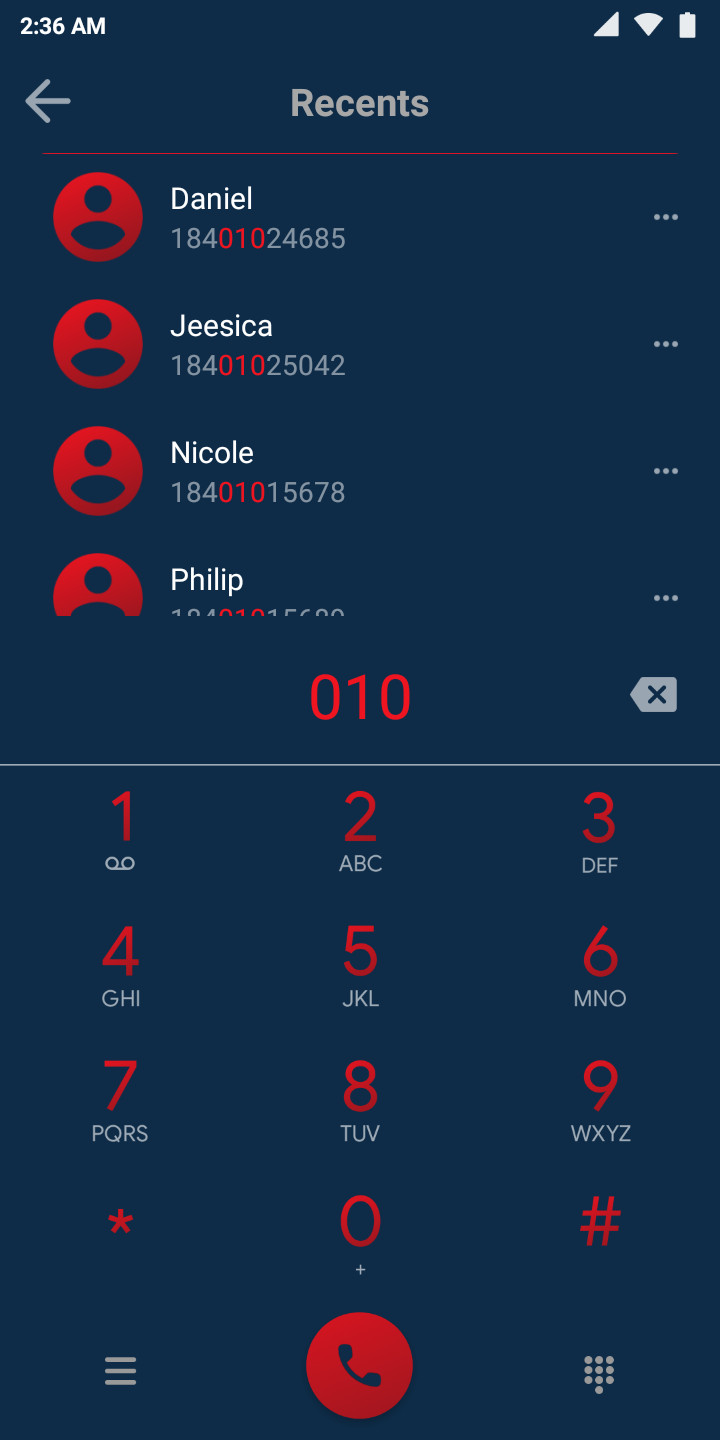Viewport: 720px width, 1440px height.
Task: Open more options for Jeesica
Action: (666, 344)
